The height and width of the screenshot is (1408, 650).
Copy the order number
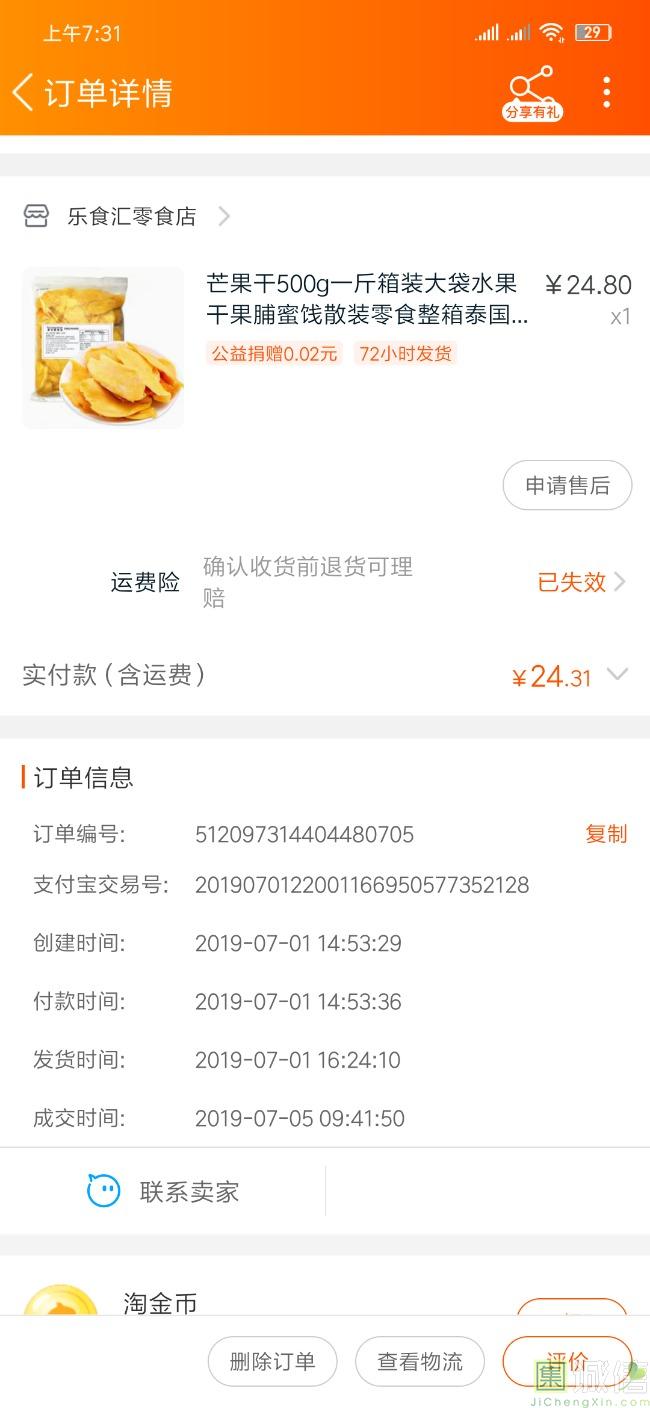pyautogui.click(x=605, y=834)
